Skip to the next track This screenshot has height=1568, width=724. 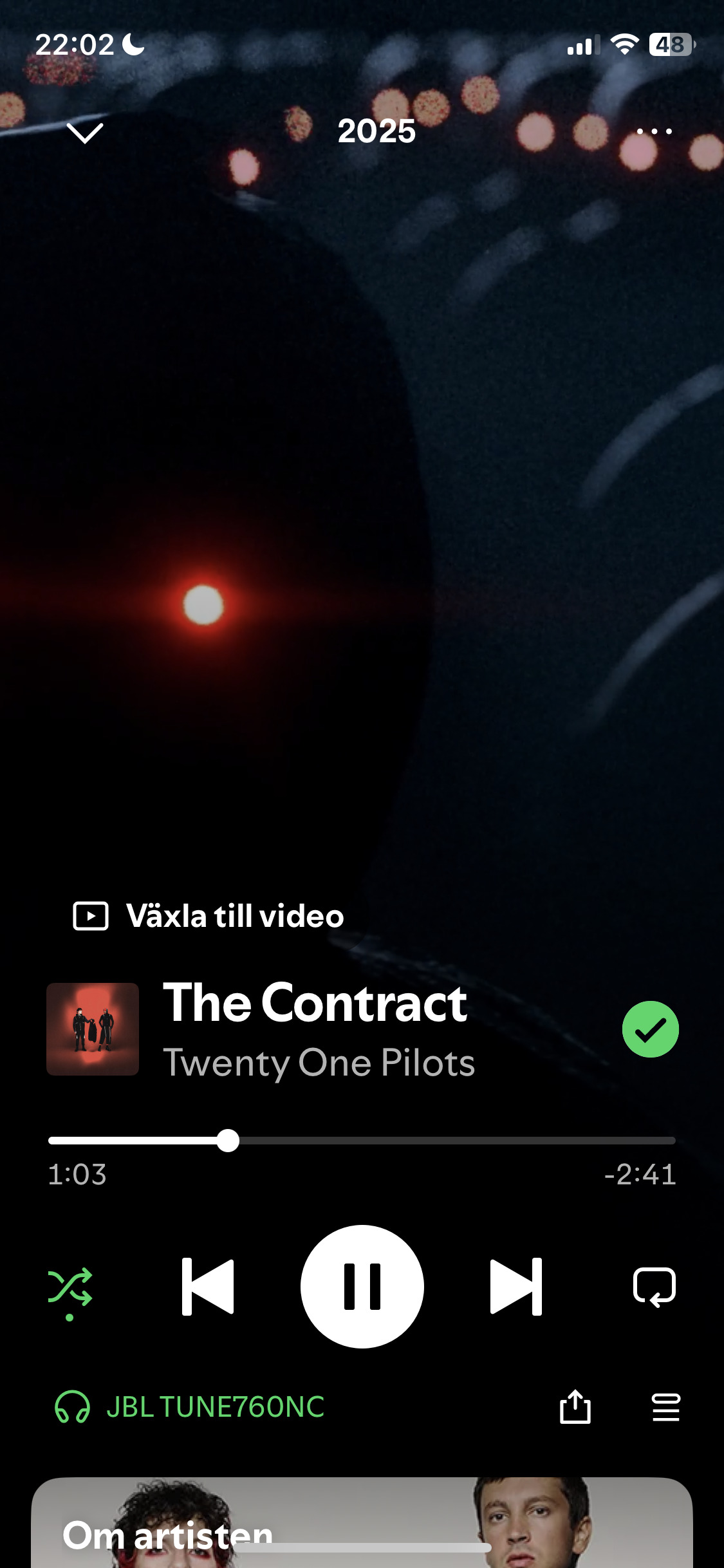(x=516, y=1286)
